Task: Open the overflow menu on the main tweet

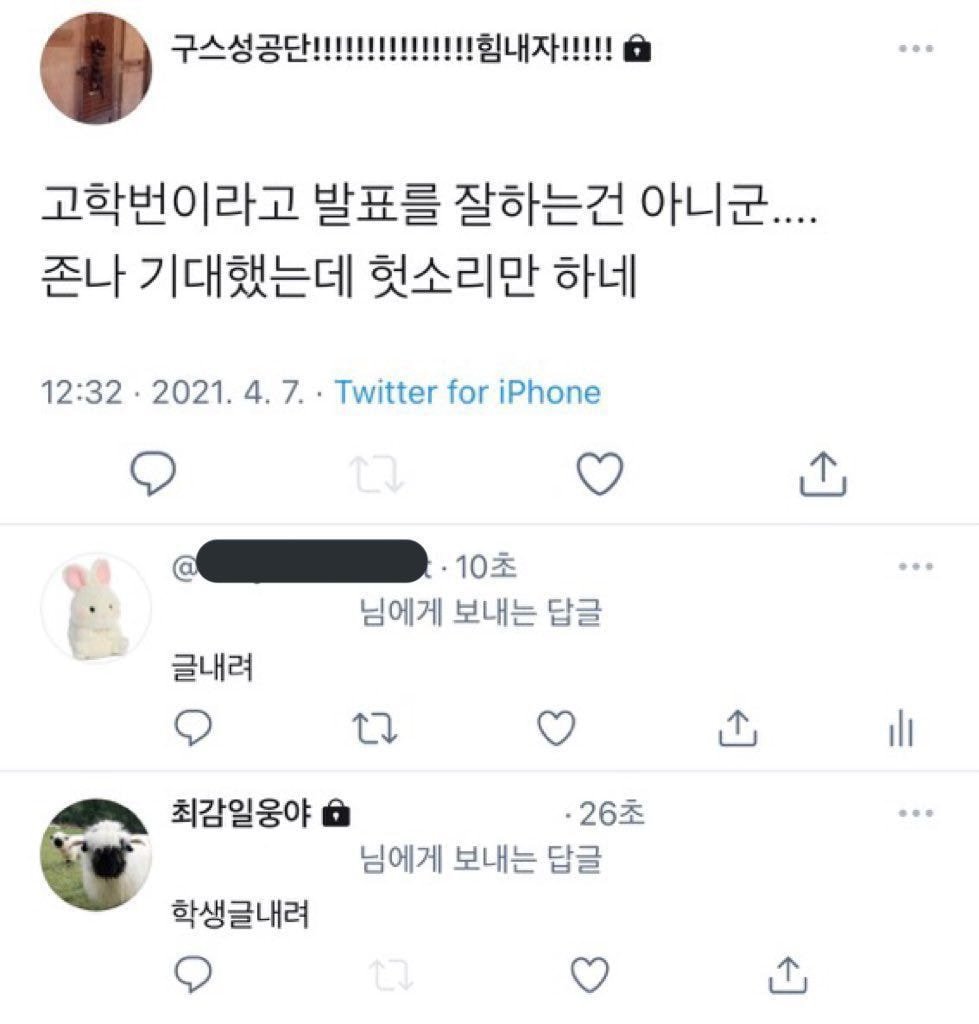Action: click(x=915, y=49)
